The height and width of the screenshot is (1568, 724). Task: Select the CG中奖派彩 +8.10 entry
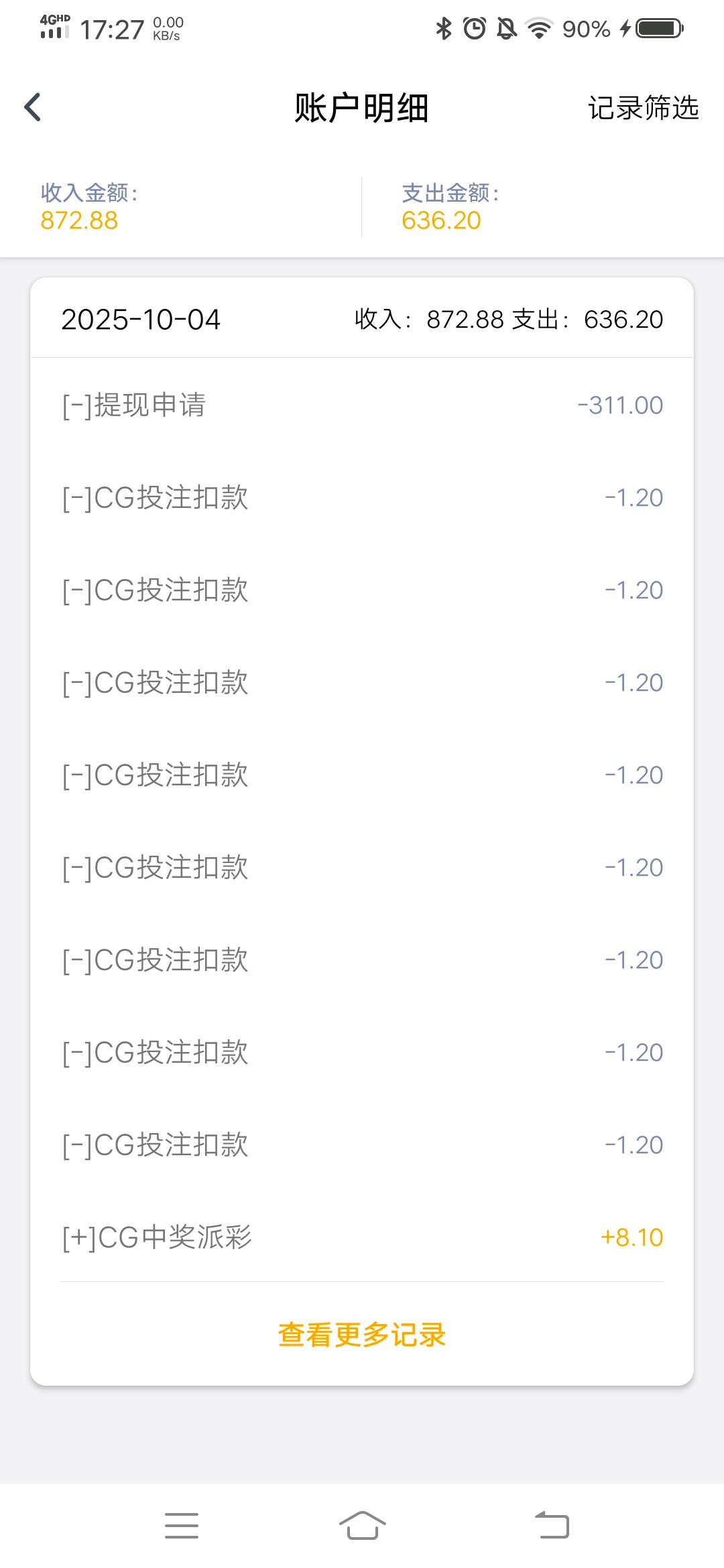point(362,1237)
